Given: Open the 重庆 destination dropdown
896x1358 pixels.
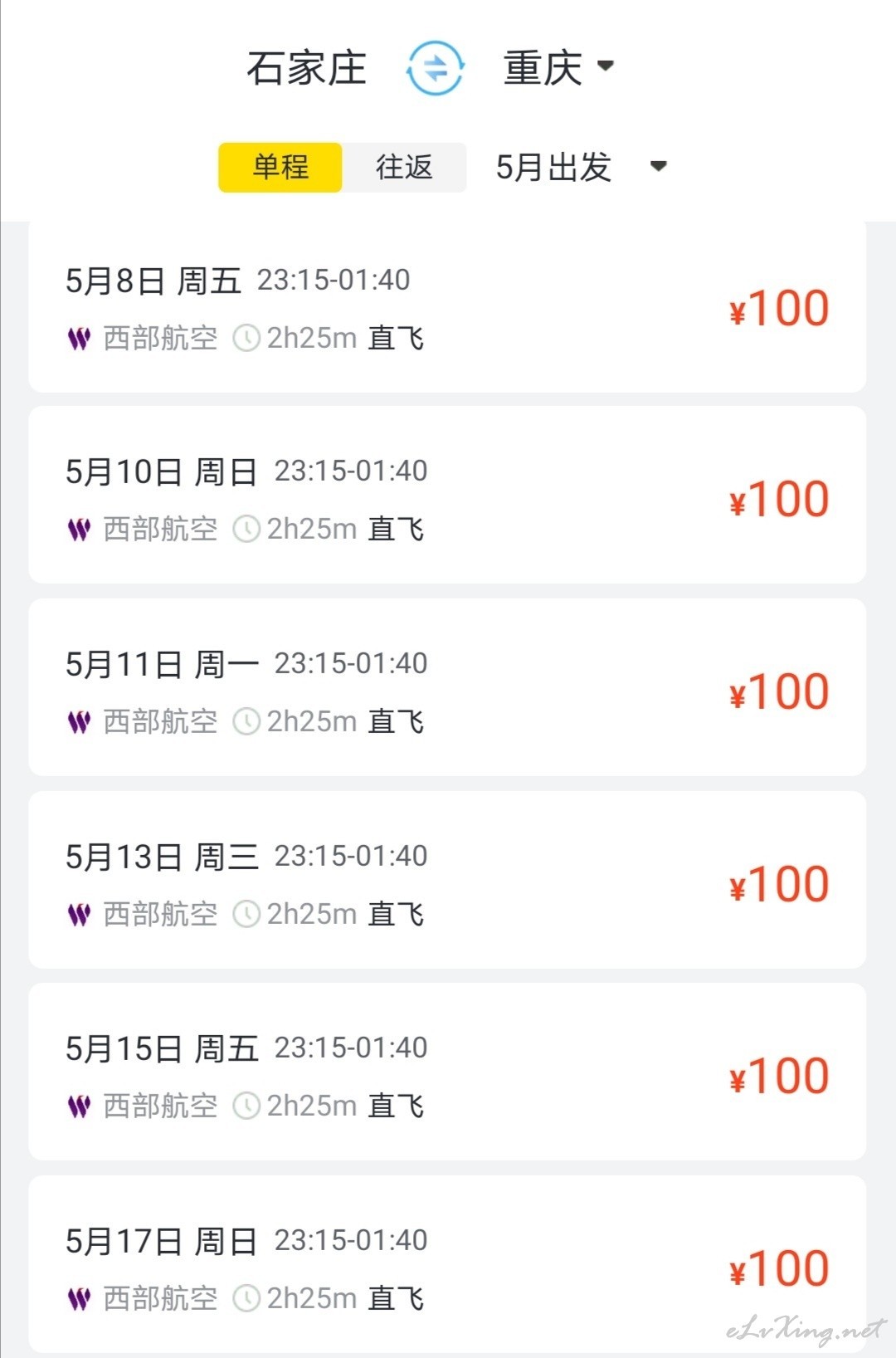Looking at the screenshot, I should [x=558, y=67].
